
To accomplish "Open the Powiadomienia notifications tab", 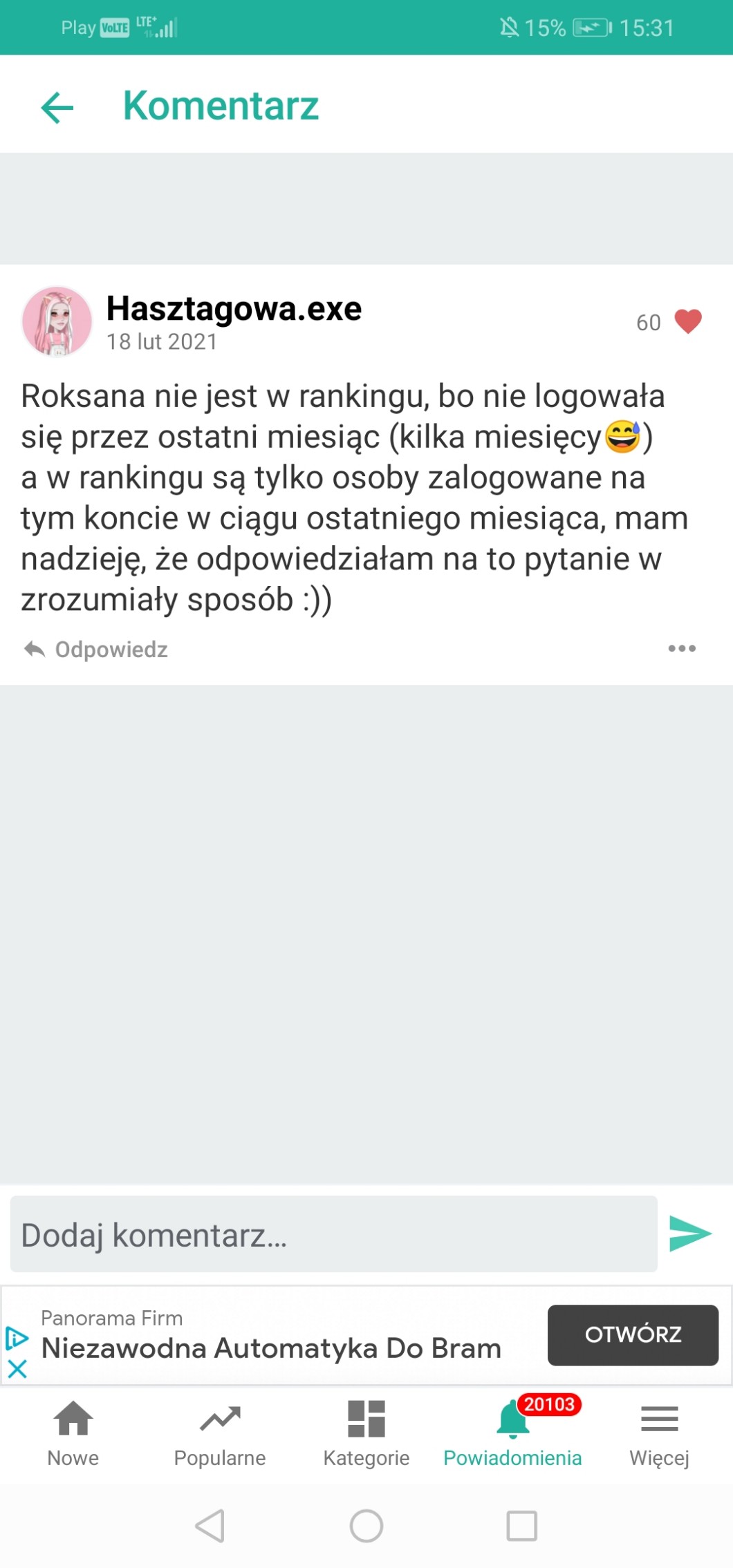I will [x=512, y=1434].
